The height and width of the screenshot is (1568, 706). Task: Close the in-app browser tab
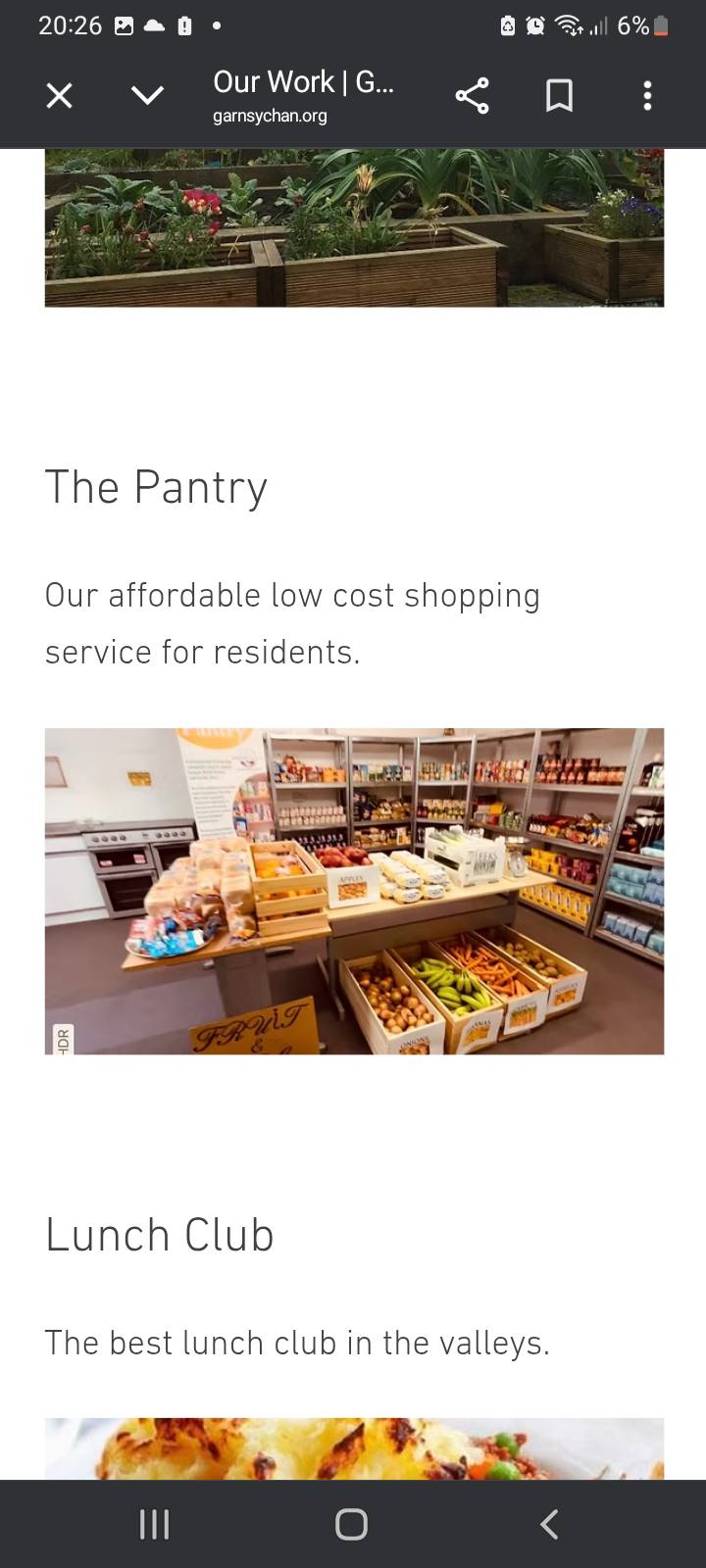click(60, 96)
